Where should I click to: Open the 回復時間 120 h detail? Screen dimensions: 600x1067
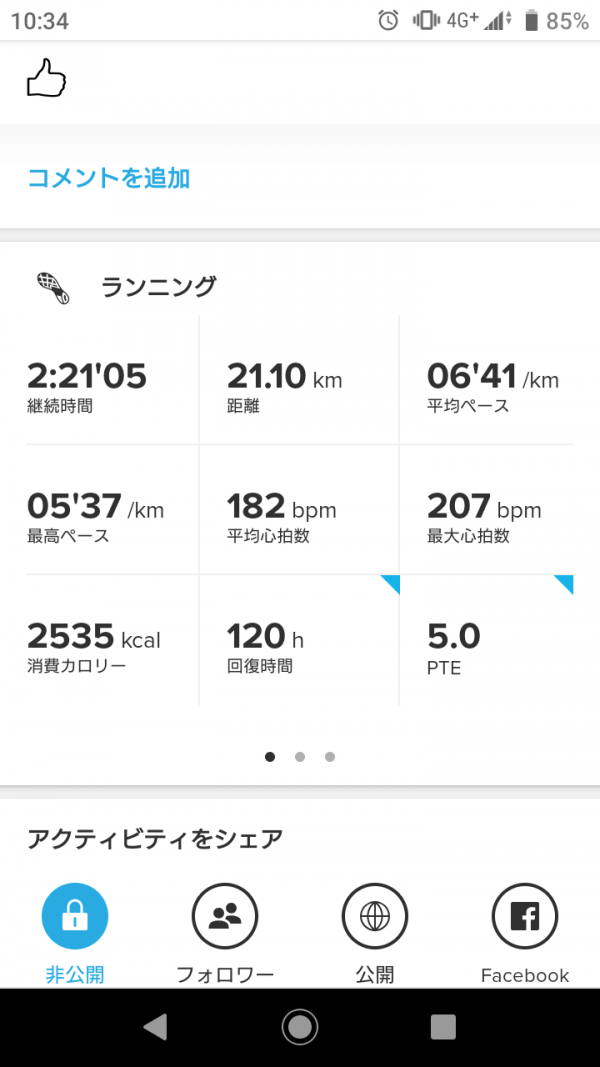tap(299, 640)
